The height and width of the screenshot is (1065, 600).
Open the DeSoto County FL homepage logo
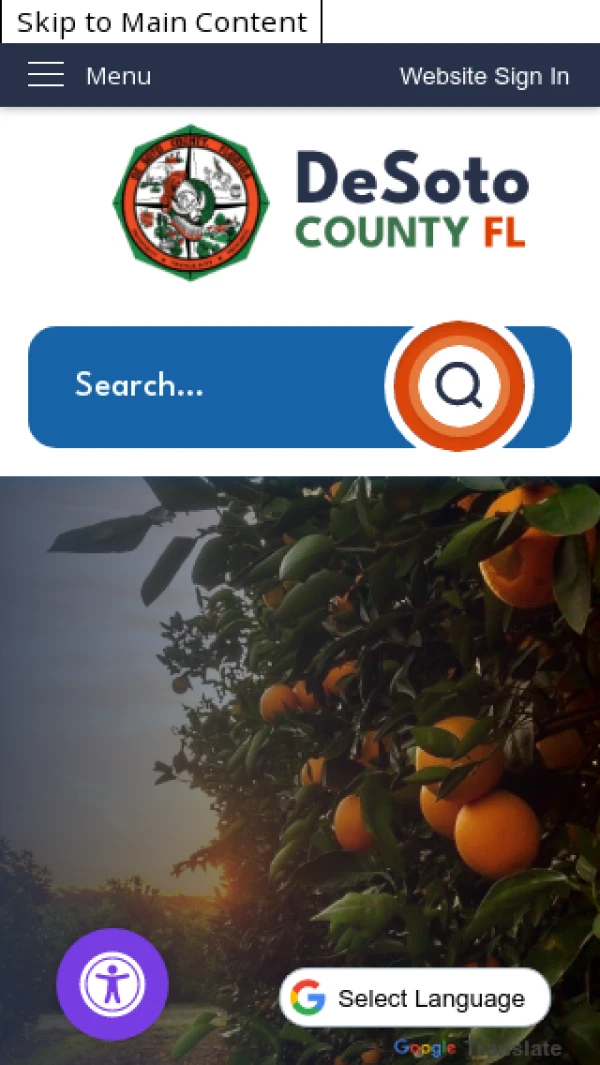click(x=320, y=202)
